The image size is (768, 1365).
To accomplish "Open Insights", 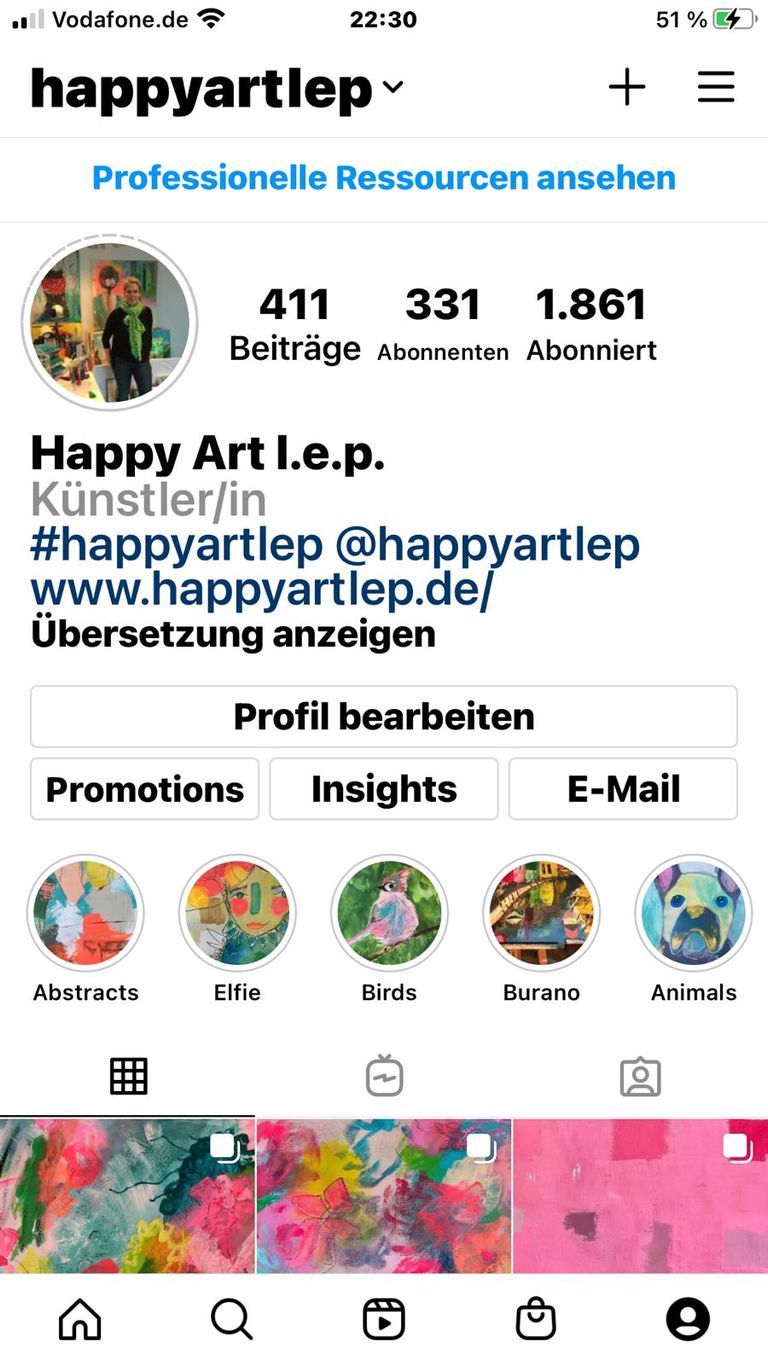I will click(384, 789).
